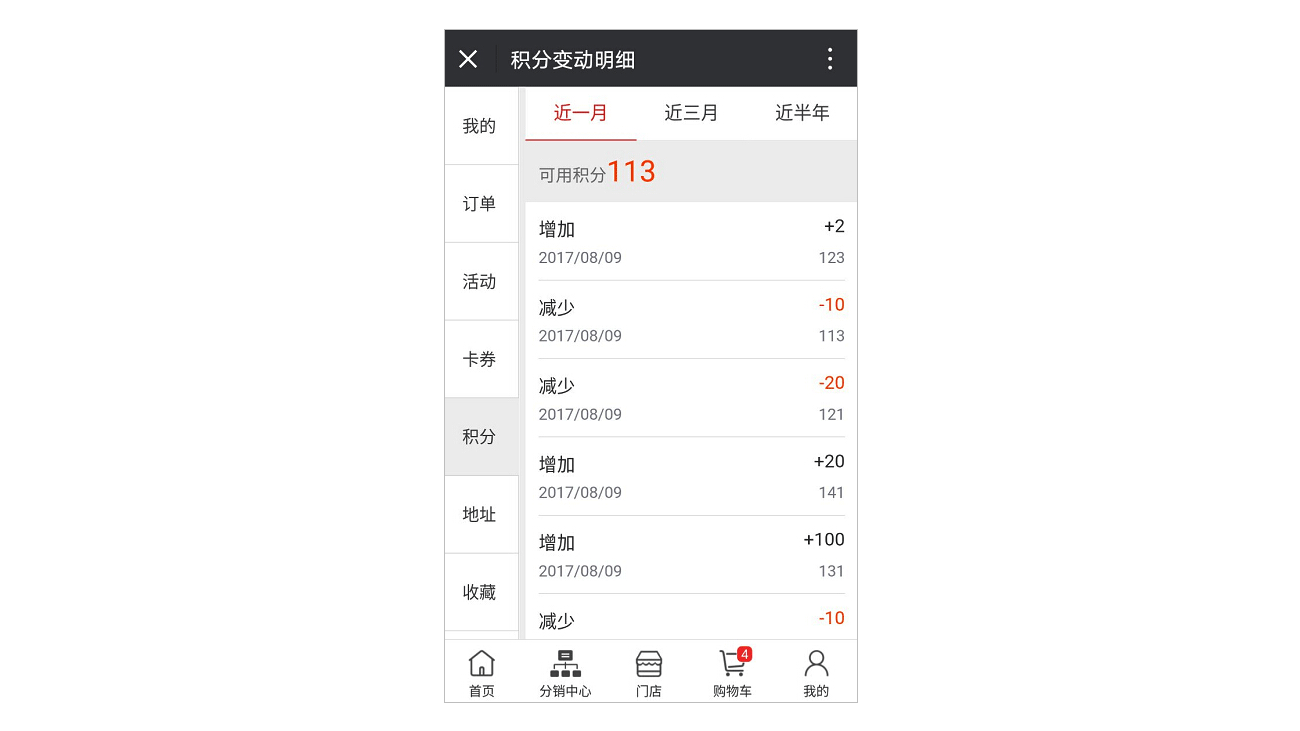Open the three-dot overflow menu

point(829,59)
